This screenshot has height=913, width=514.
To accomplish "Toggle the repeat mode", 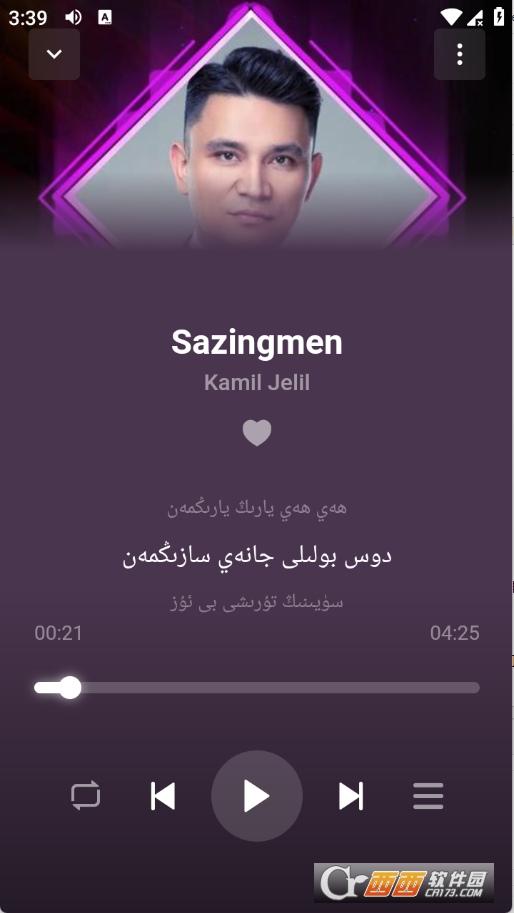I will pos(86,796).
